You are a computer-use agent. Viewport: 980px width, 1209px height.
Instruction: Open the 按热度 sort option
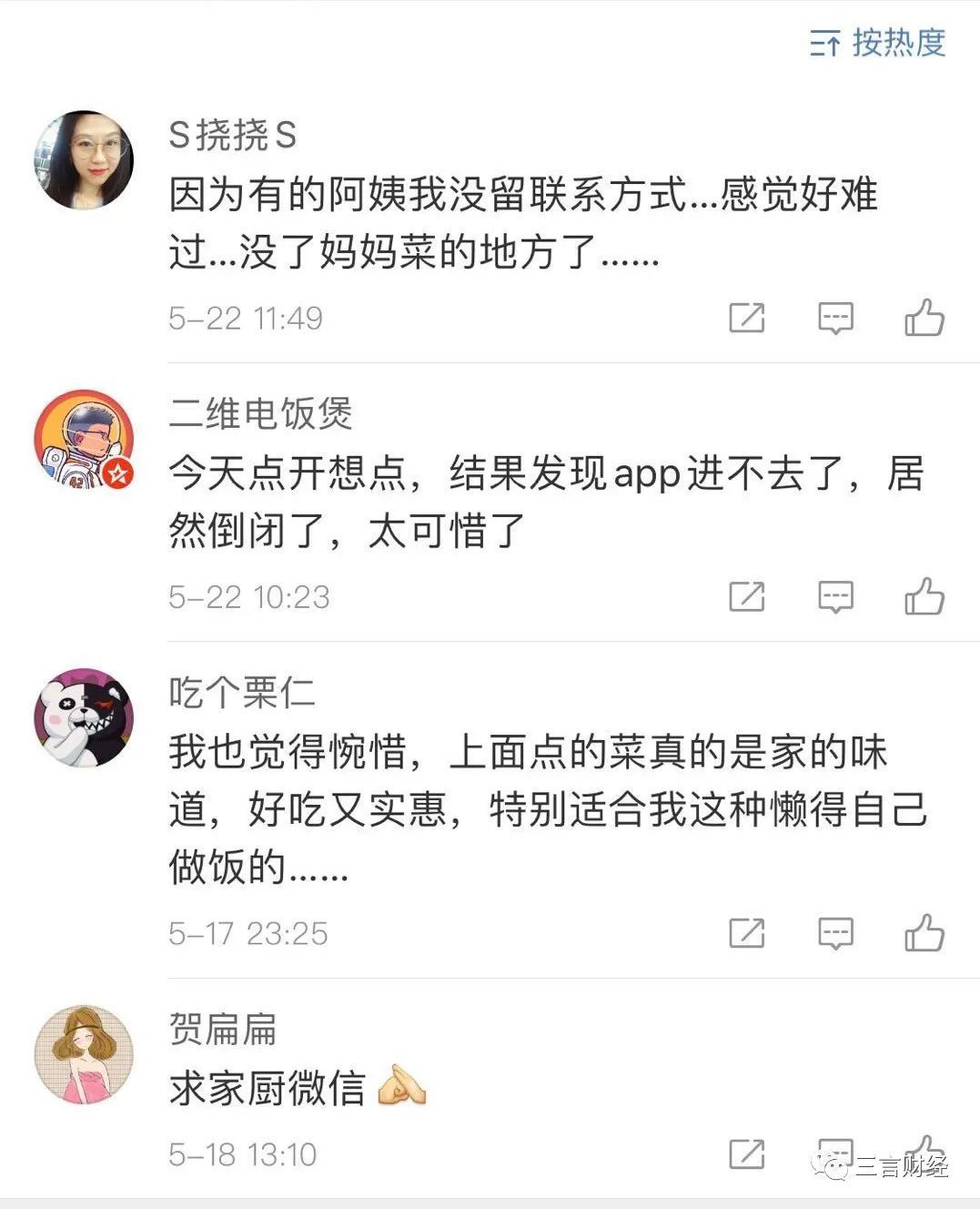[x=878, y=43]
